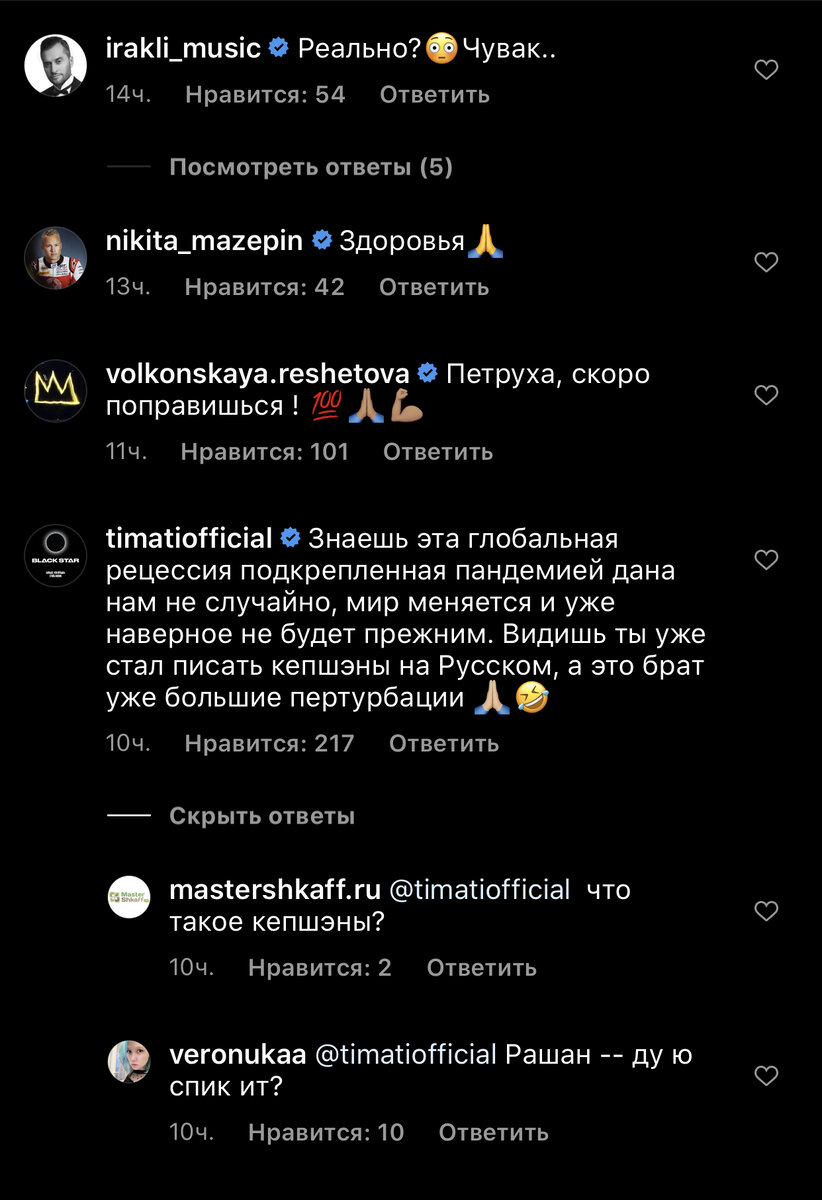Click the verified badge beside timatiofficial
The width and height of the screenshot is (822, 1200).
pyautogui.click(x=290, y=537)
